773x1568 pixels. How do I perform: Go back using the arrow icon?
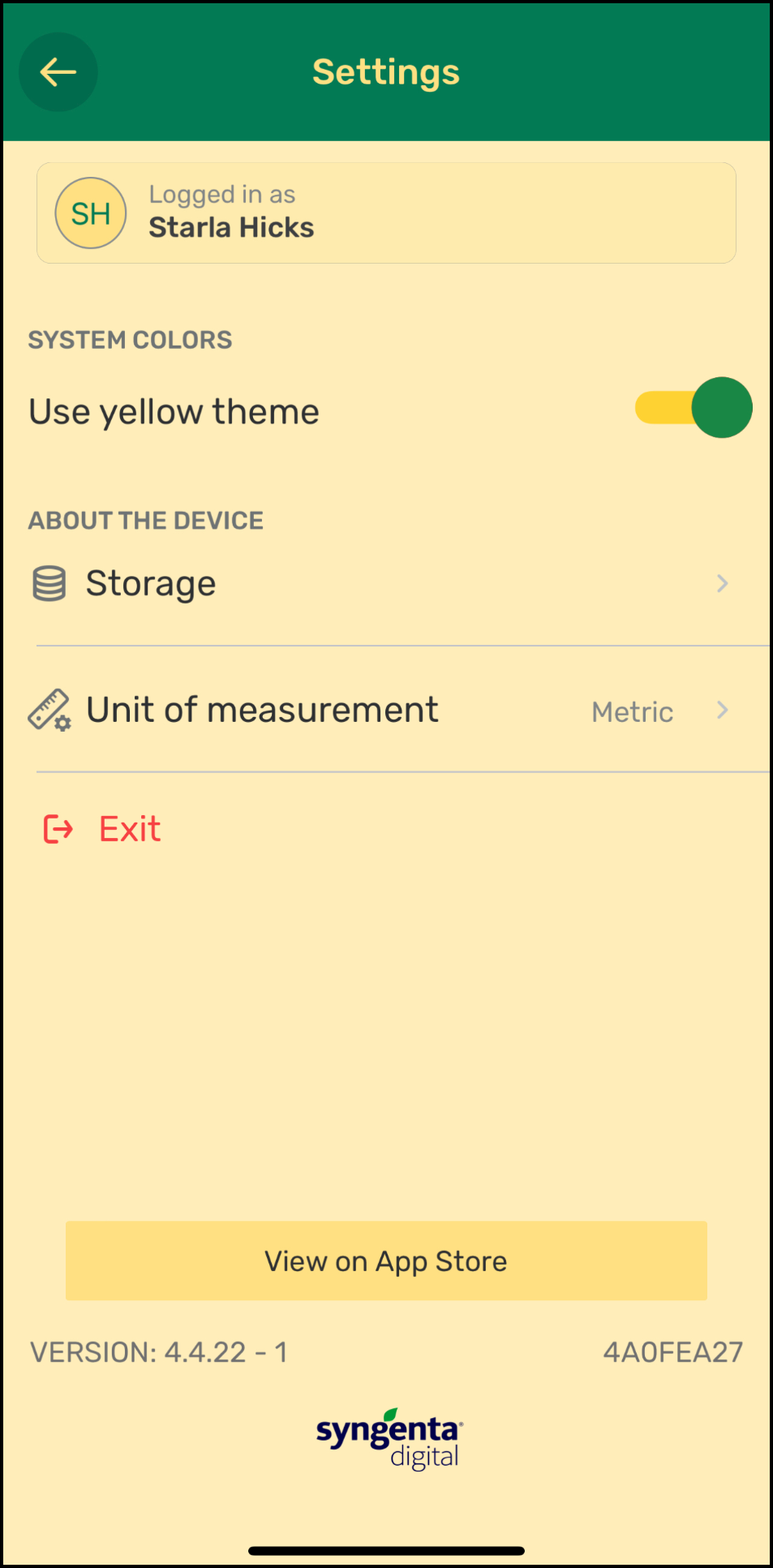[58, 72]
